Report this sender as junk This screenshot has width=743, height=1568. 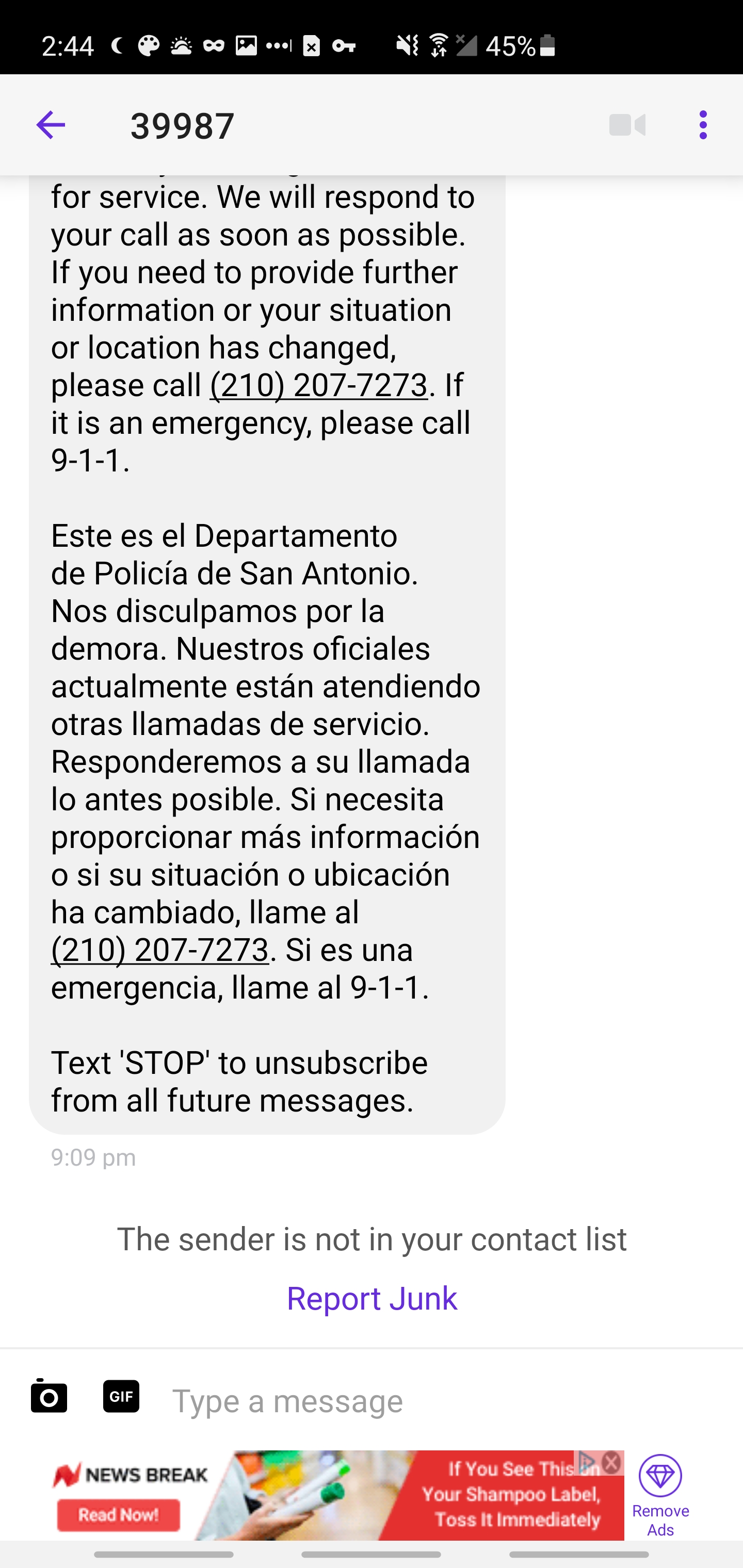click(x=372, y=1298)
